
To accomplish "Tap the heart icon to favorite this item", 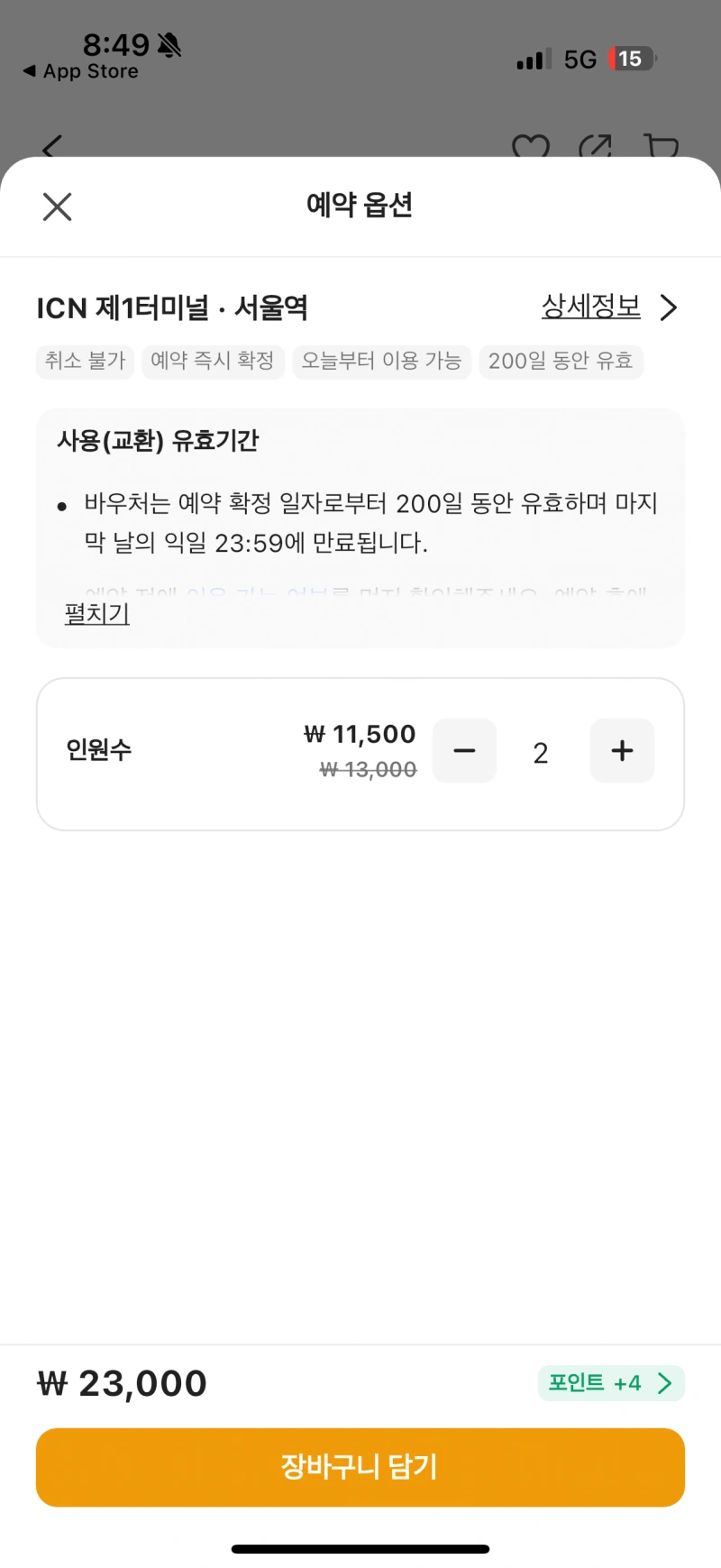I will pos(533,148).
